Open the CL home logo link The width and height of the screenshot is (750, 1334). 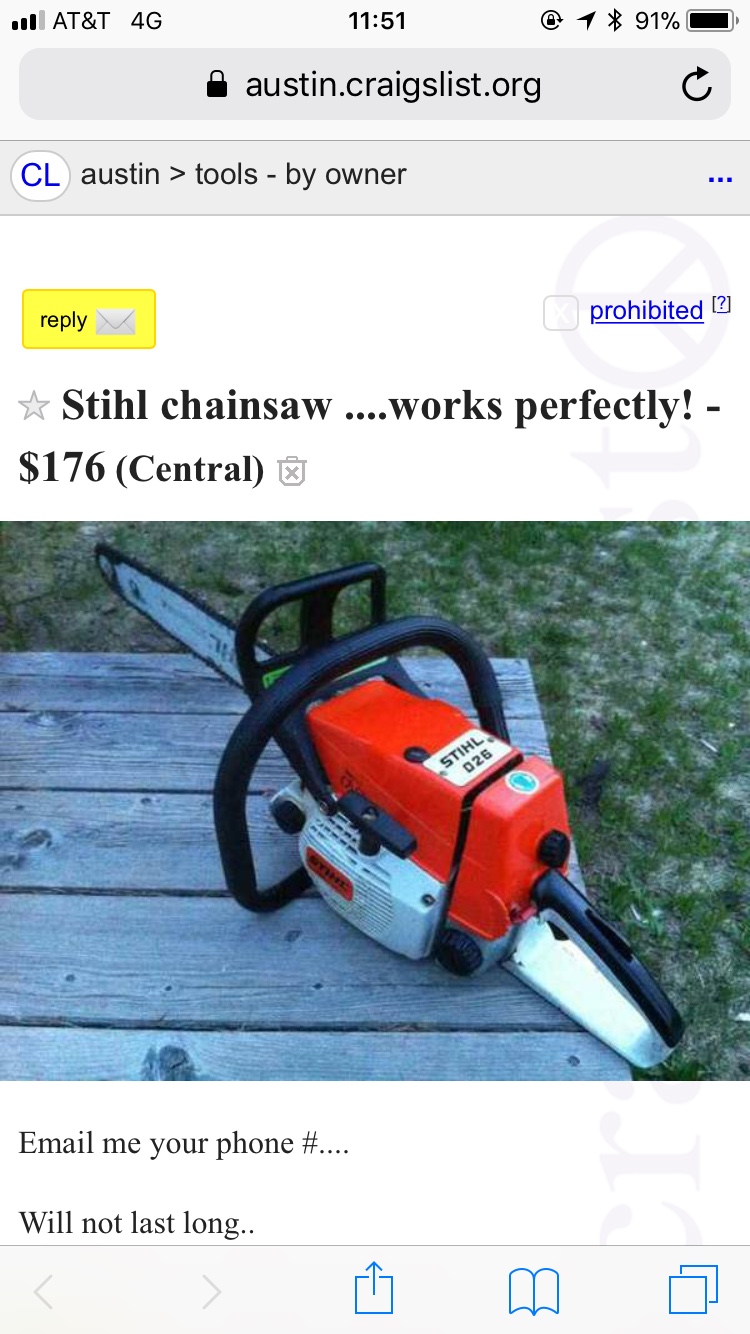[x=40, y=175]
